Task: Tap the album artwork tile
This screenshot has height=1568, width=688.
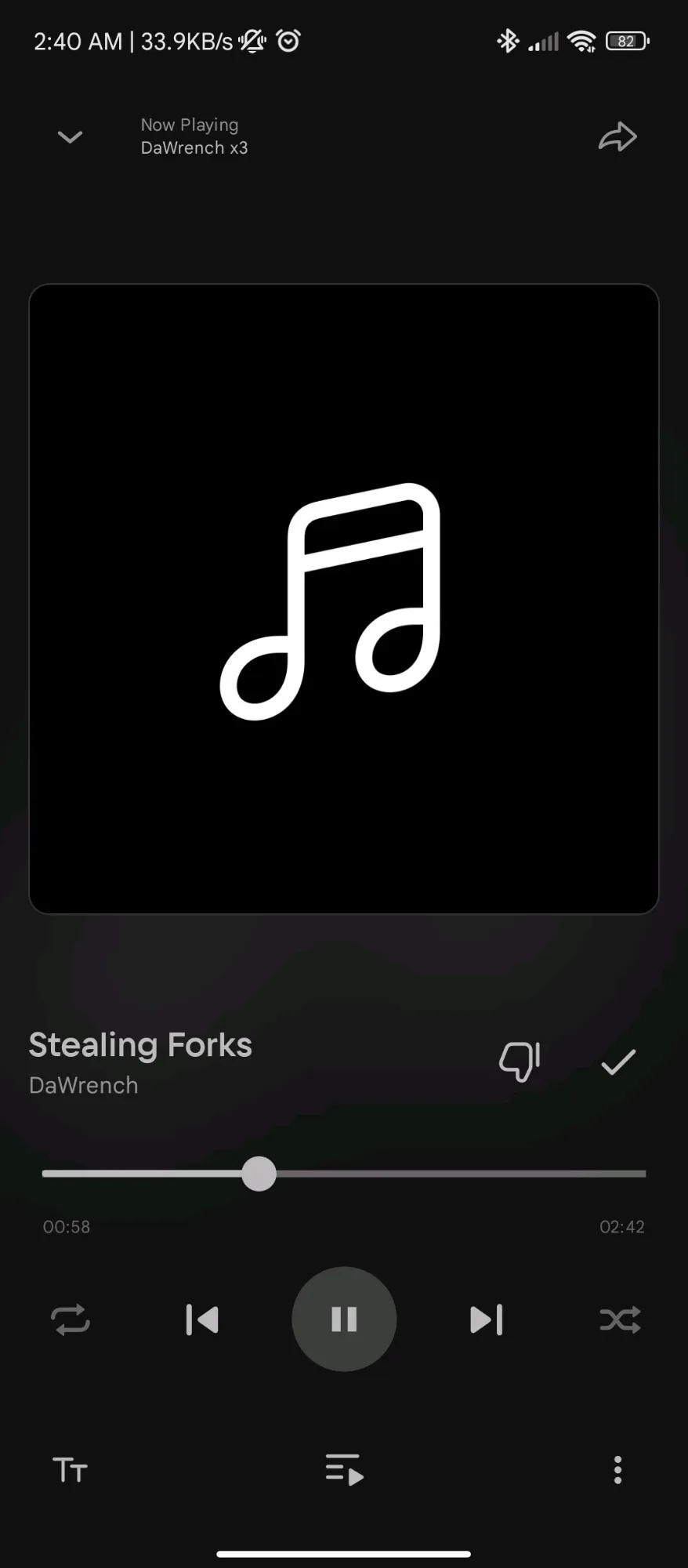Action: click(x=344, y=599)
